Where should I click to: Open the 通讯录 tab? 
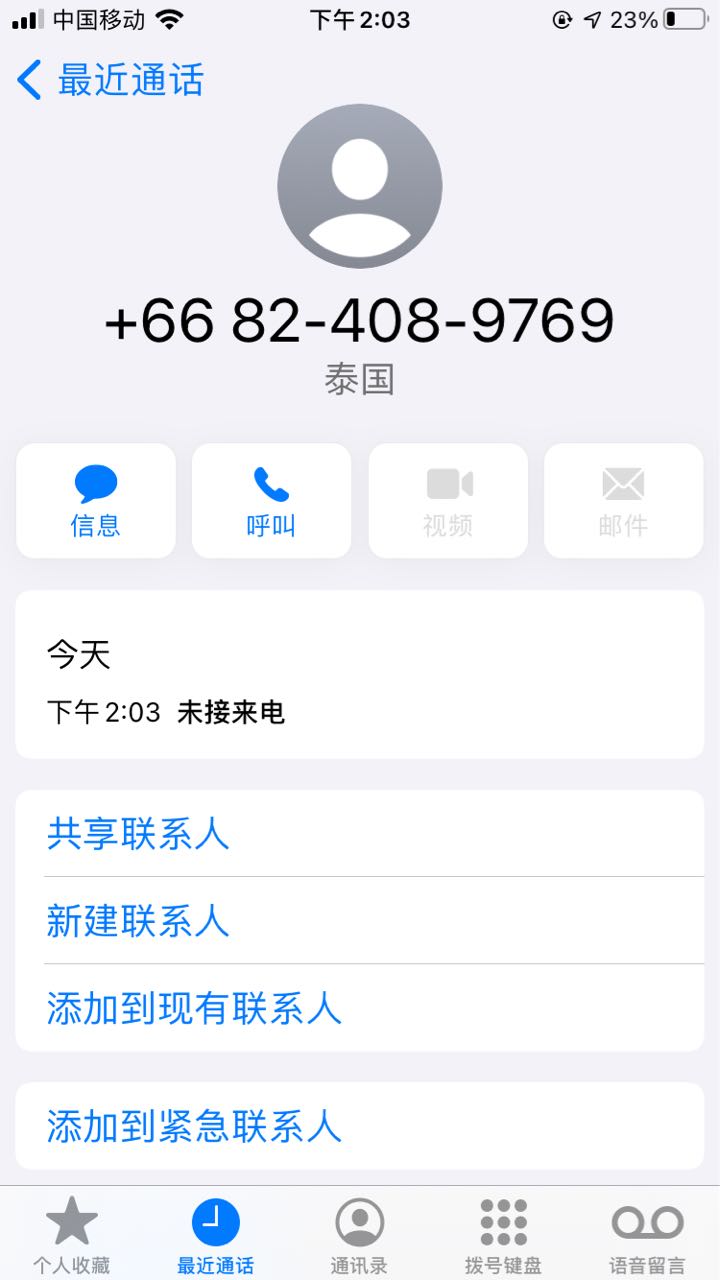point(360,1235)
